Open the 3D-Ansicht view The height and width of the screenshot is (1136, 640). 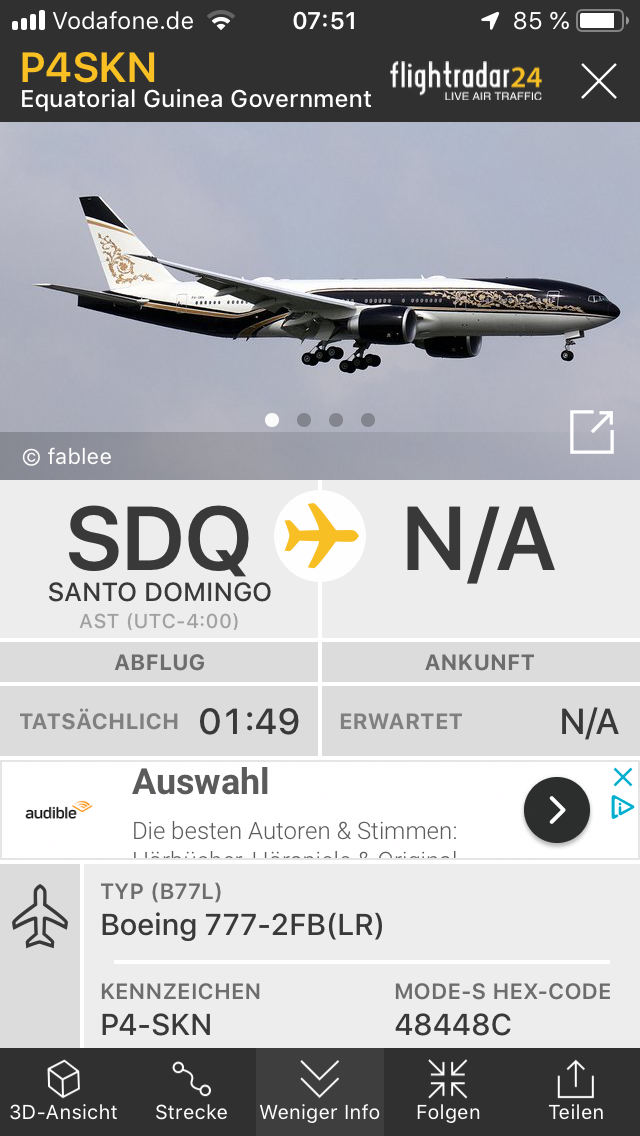coord(64,1091)
